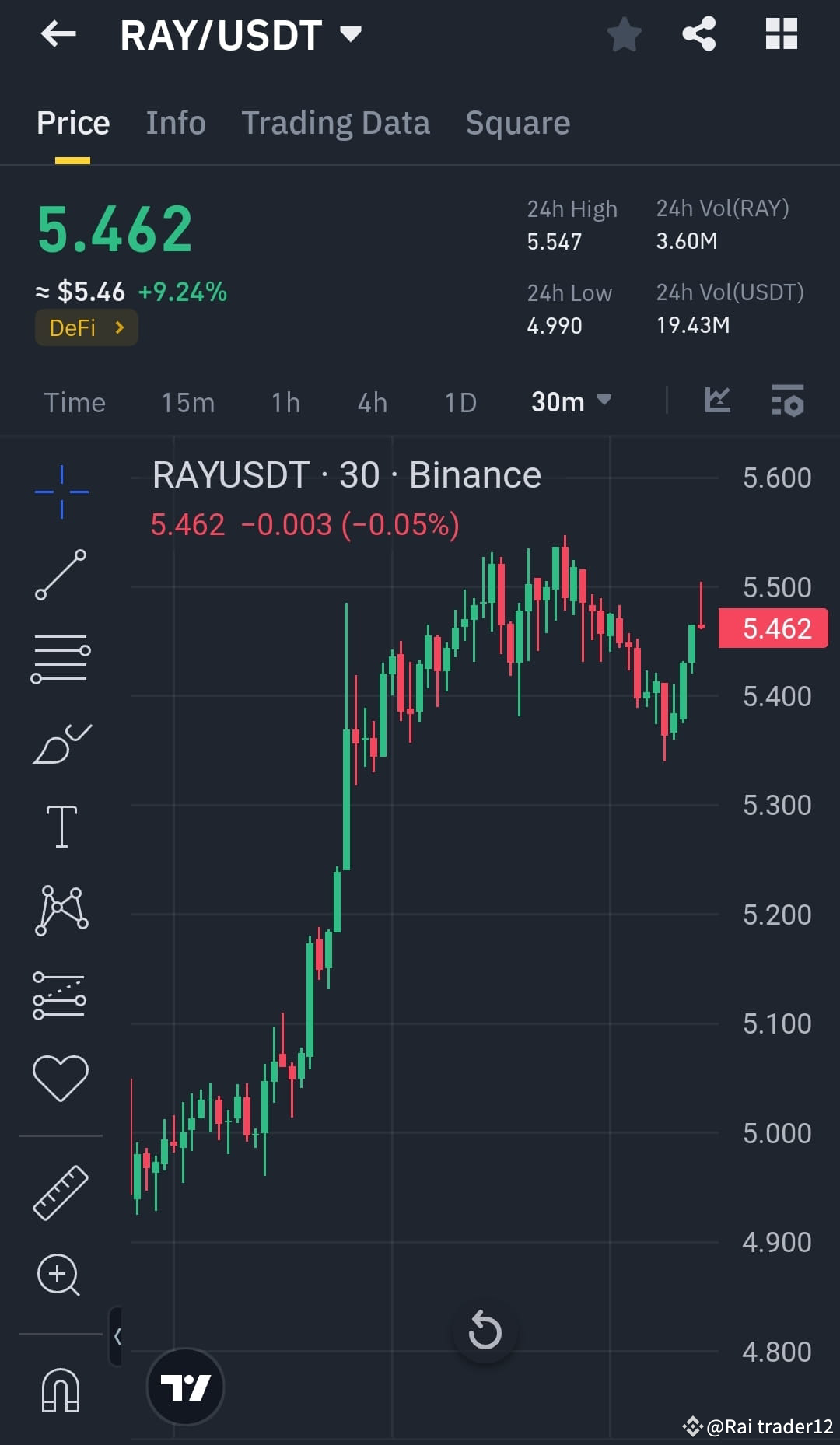The width and height of the screenshot is (840, 1445).
Task: Toggle magnet snapping mode
Action: [x=60, y=1391]
